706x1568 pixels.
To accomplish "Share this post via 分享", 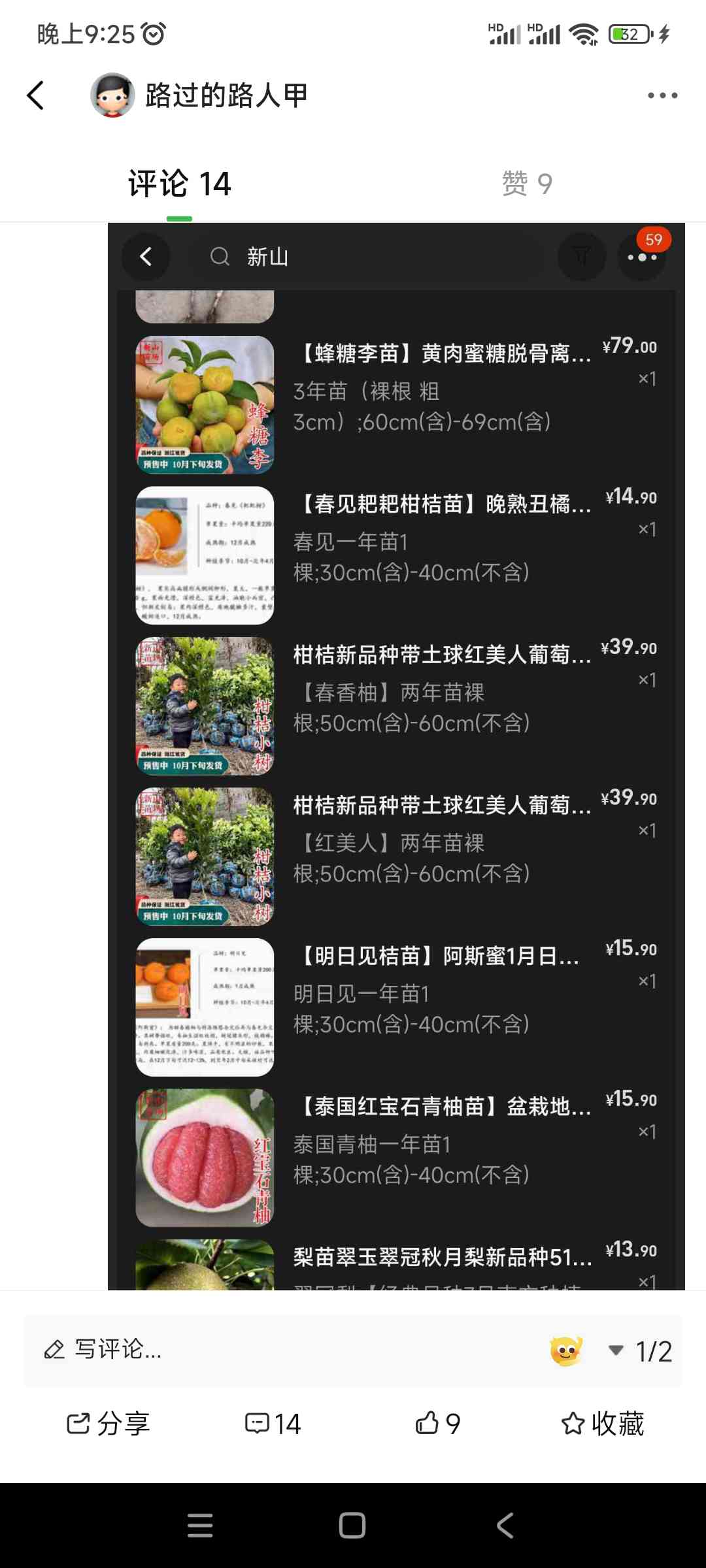I will (x=109, y=1424).
